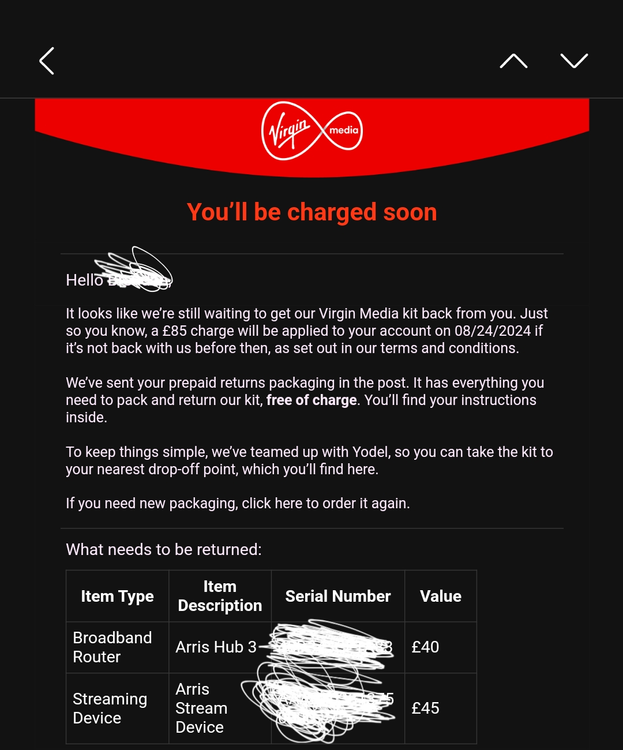Open the next email with the down arrow
Image resolution: width=623 pixels, height=750 pixels.
click(574, 61)
